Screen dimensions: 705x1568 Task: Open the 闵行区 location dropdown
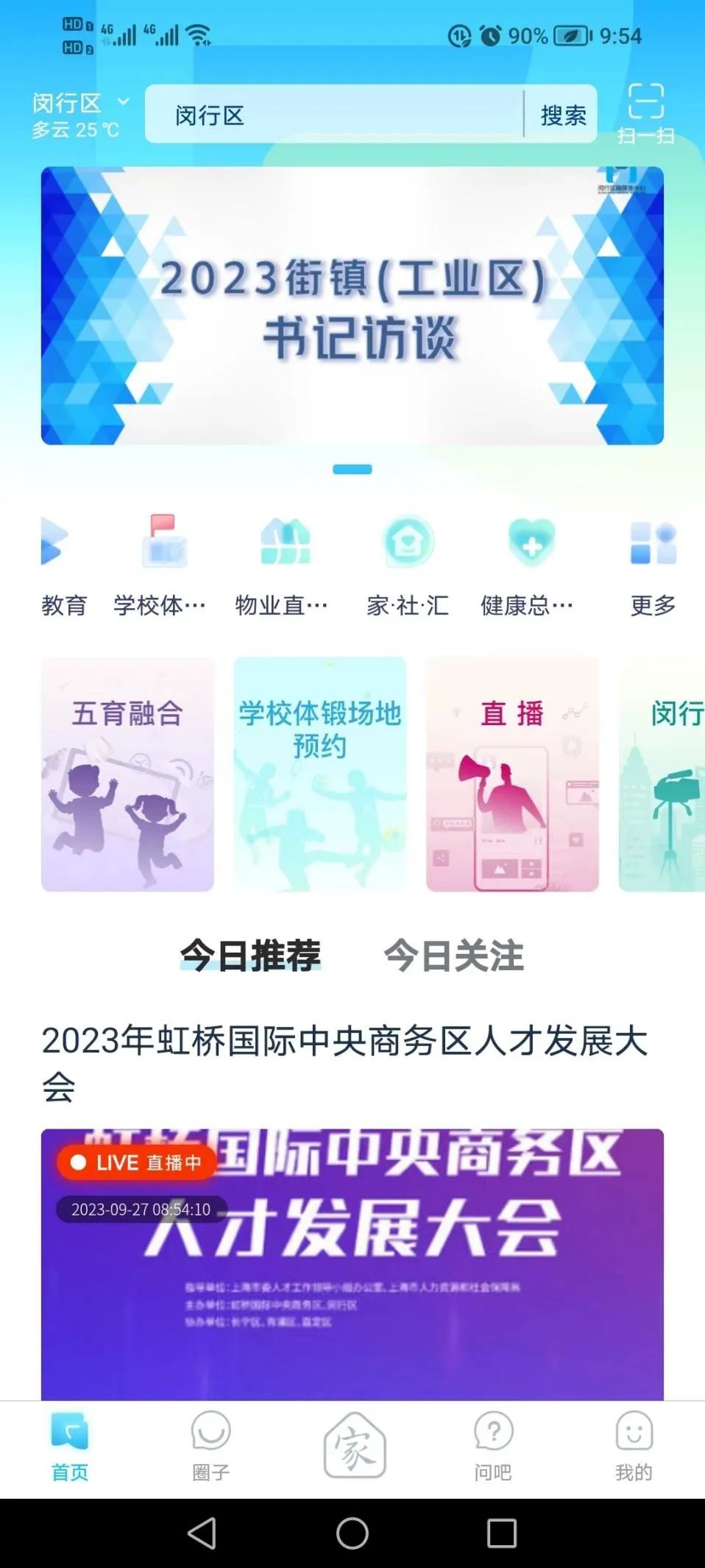(79, 104)
